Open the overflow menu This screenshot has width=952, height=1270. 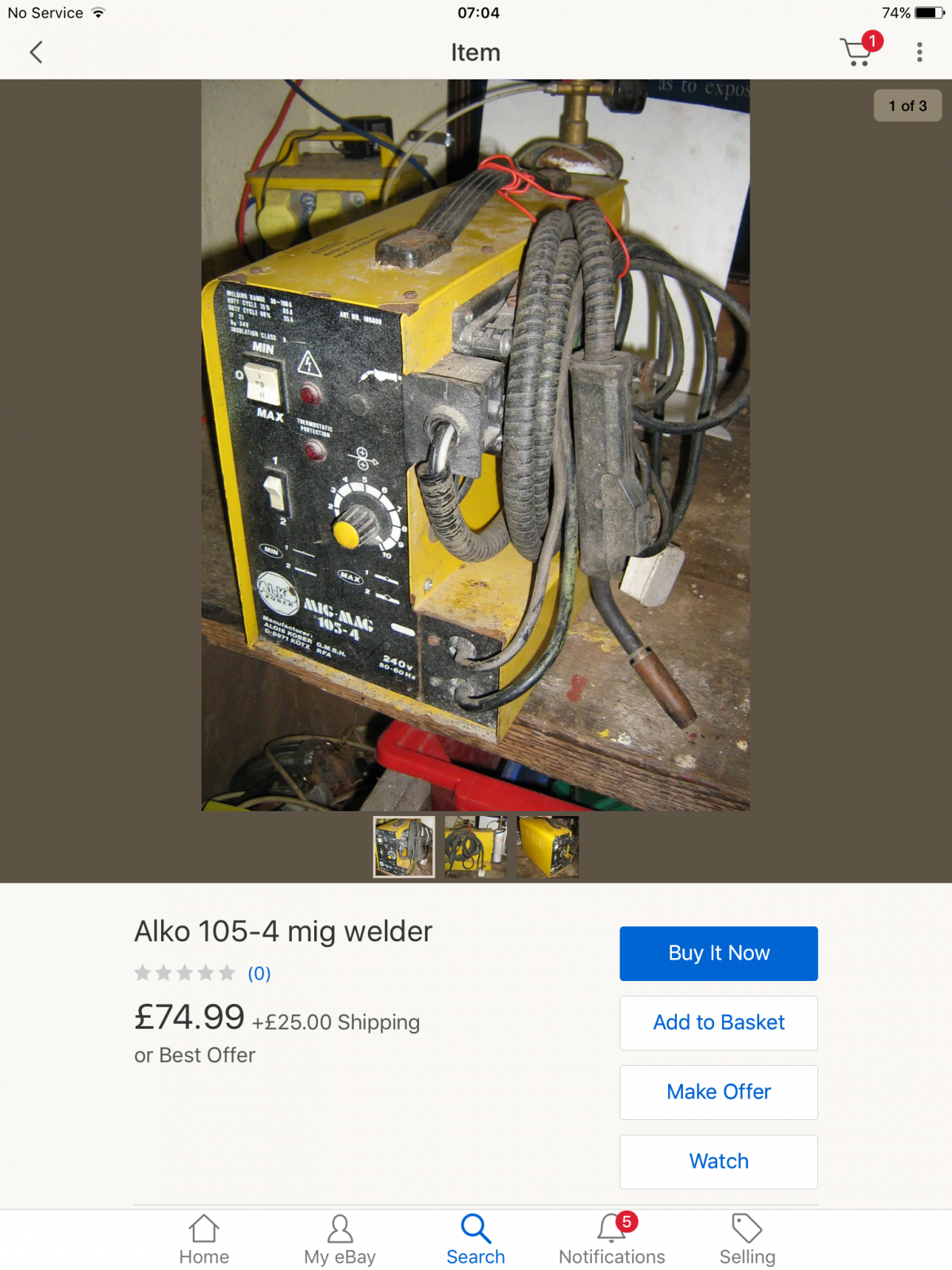[x=919, y=52]
